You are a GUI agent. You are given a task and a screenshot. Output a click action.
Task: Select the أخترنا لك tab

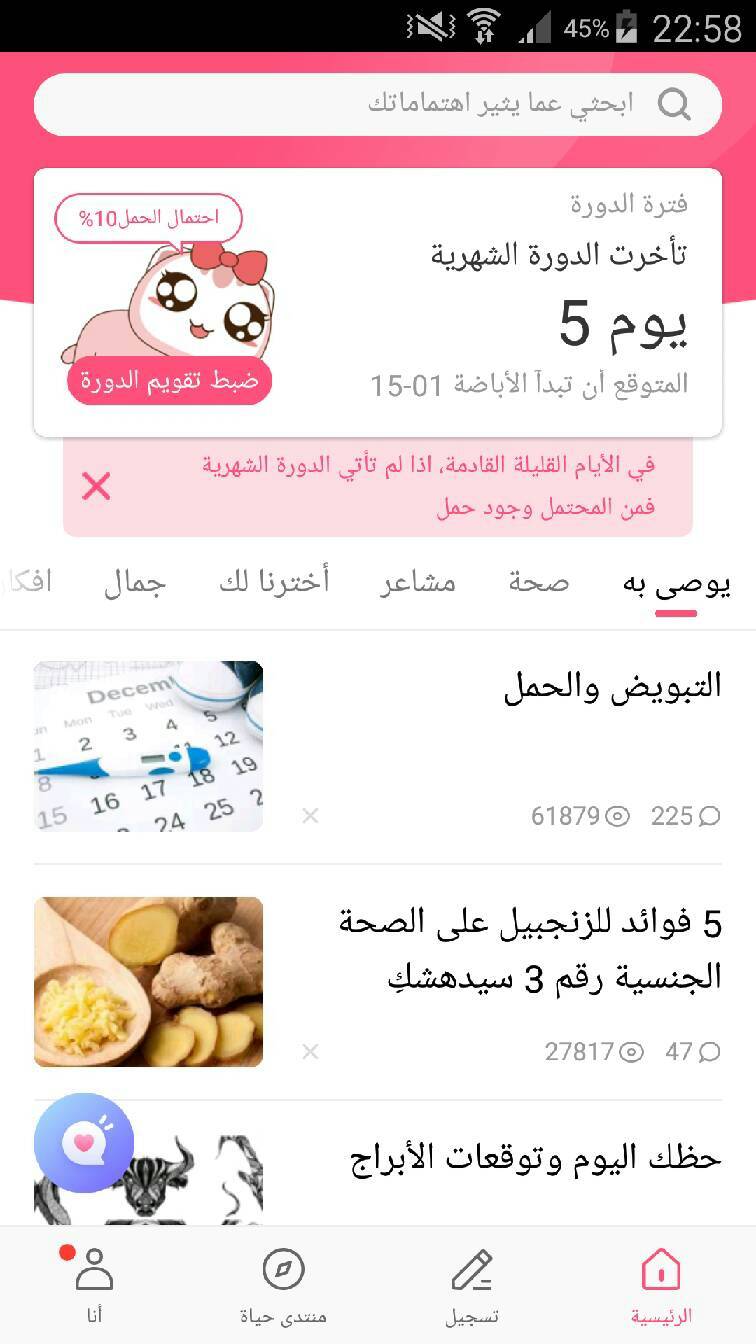click(x=274, y=583)
